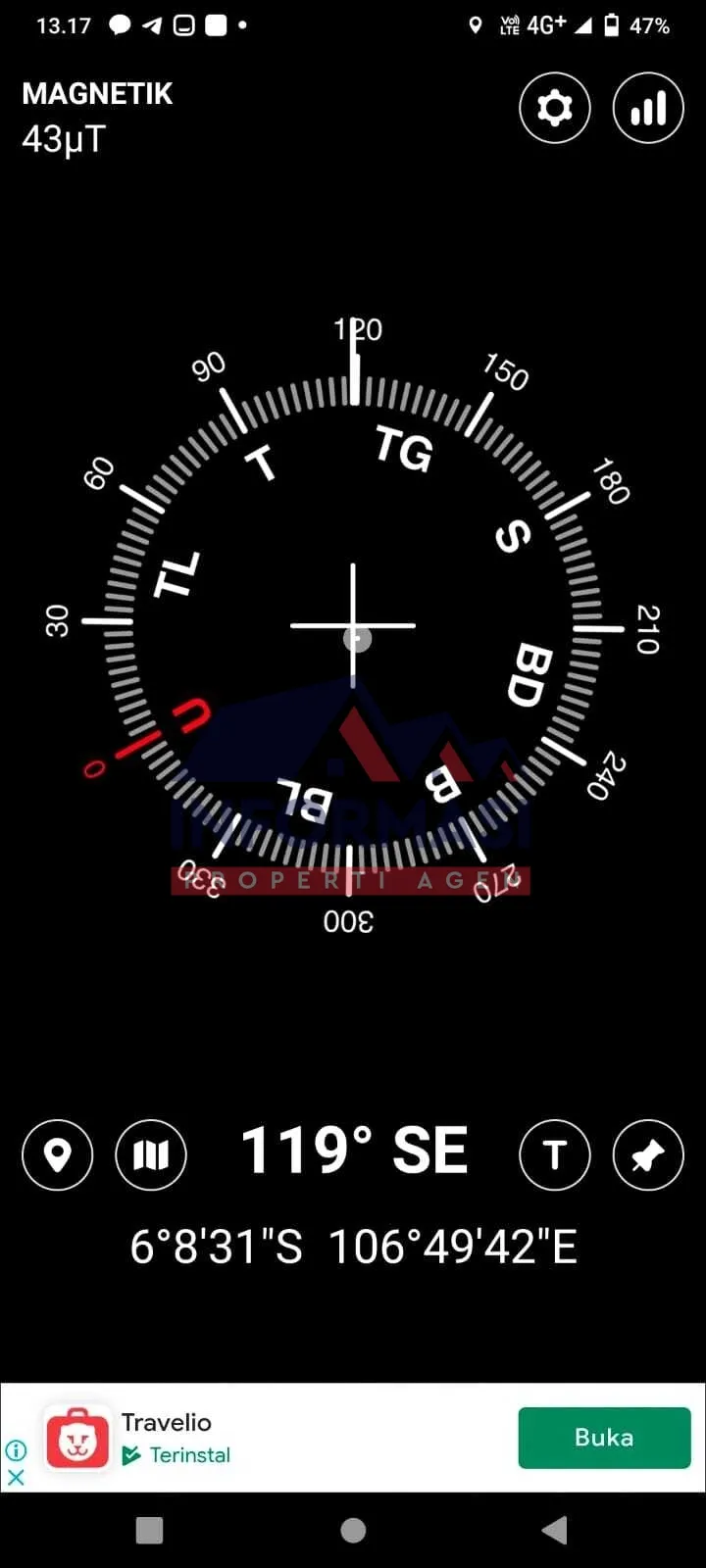This screenshot has width=706, height=1568.
Task: Tap Buka on the Travelio ad
Action: [x=604, y=1438]
